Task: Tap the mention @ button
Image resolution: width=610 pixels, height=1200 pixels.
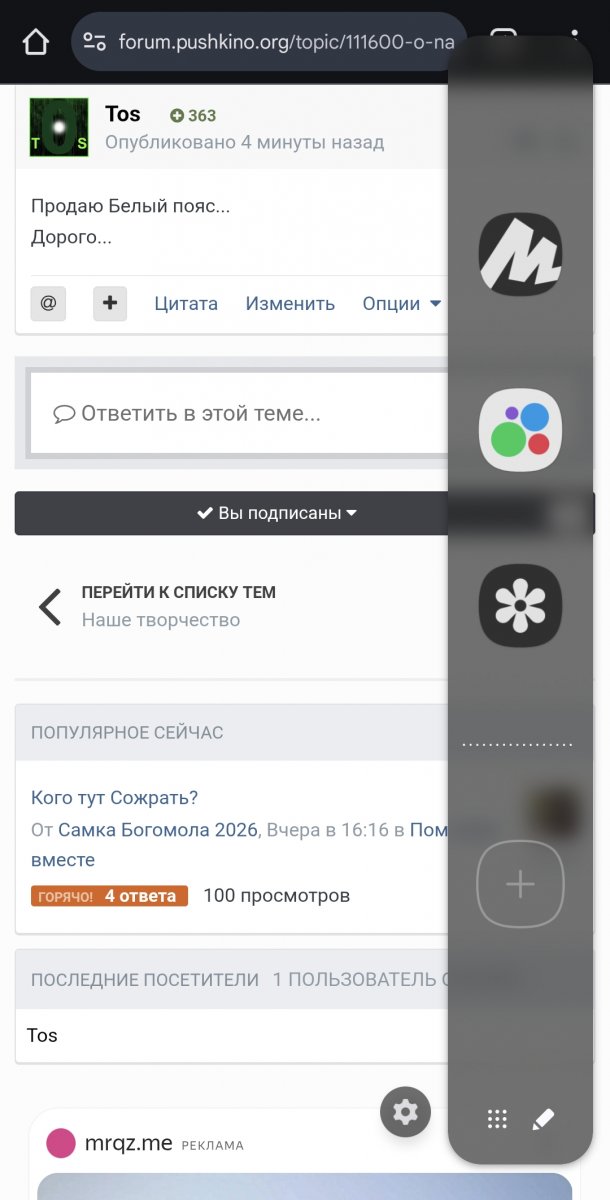Action: (x=48, y=303)
